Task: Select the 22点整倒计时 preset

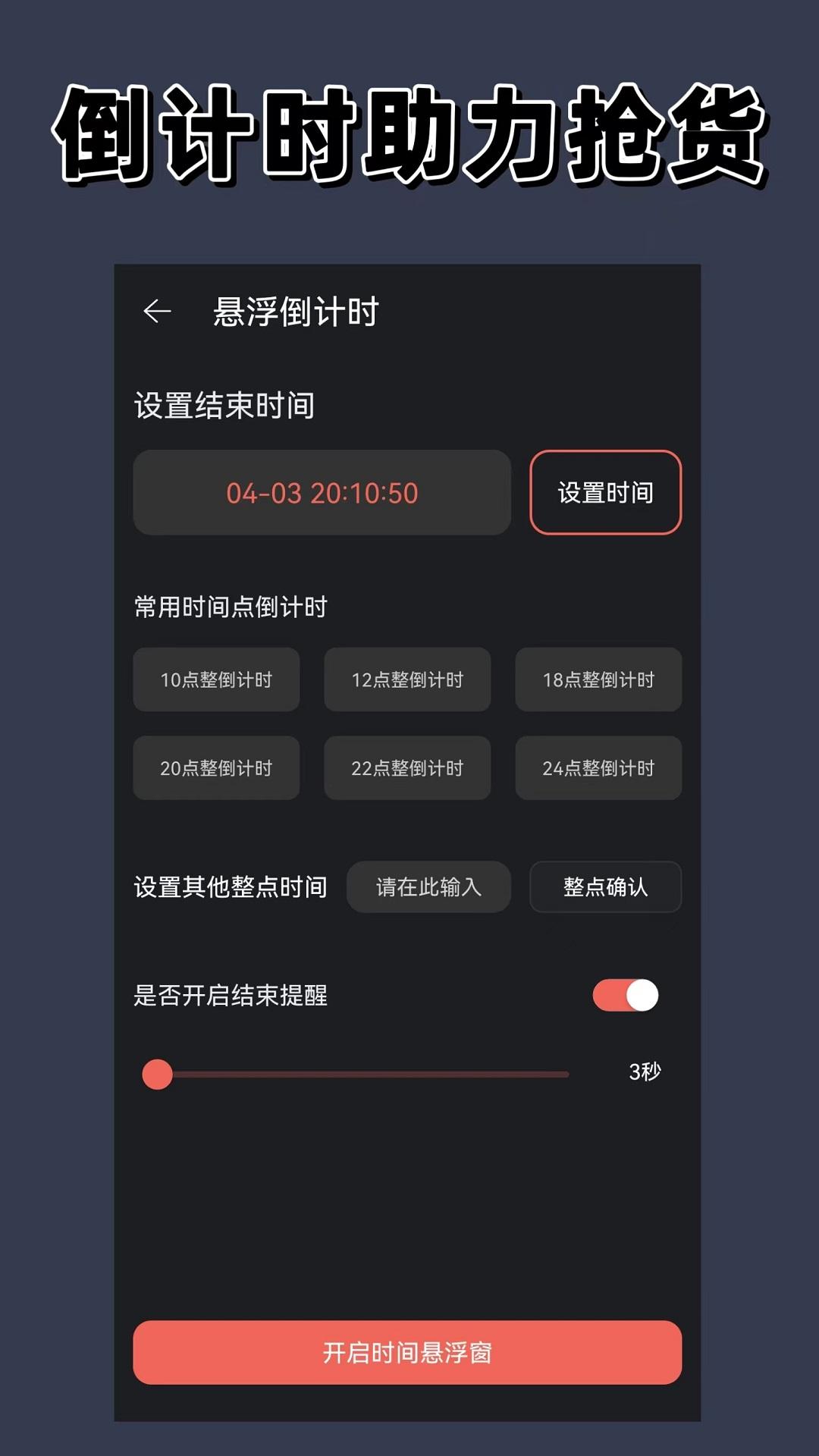Action: pos(406,768)
